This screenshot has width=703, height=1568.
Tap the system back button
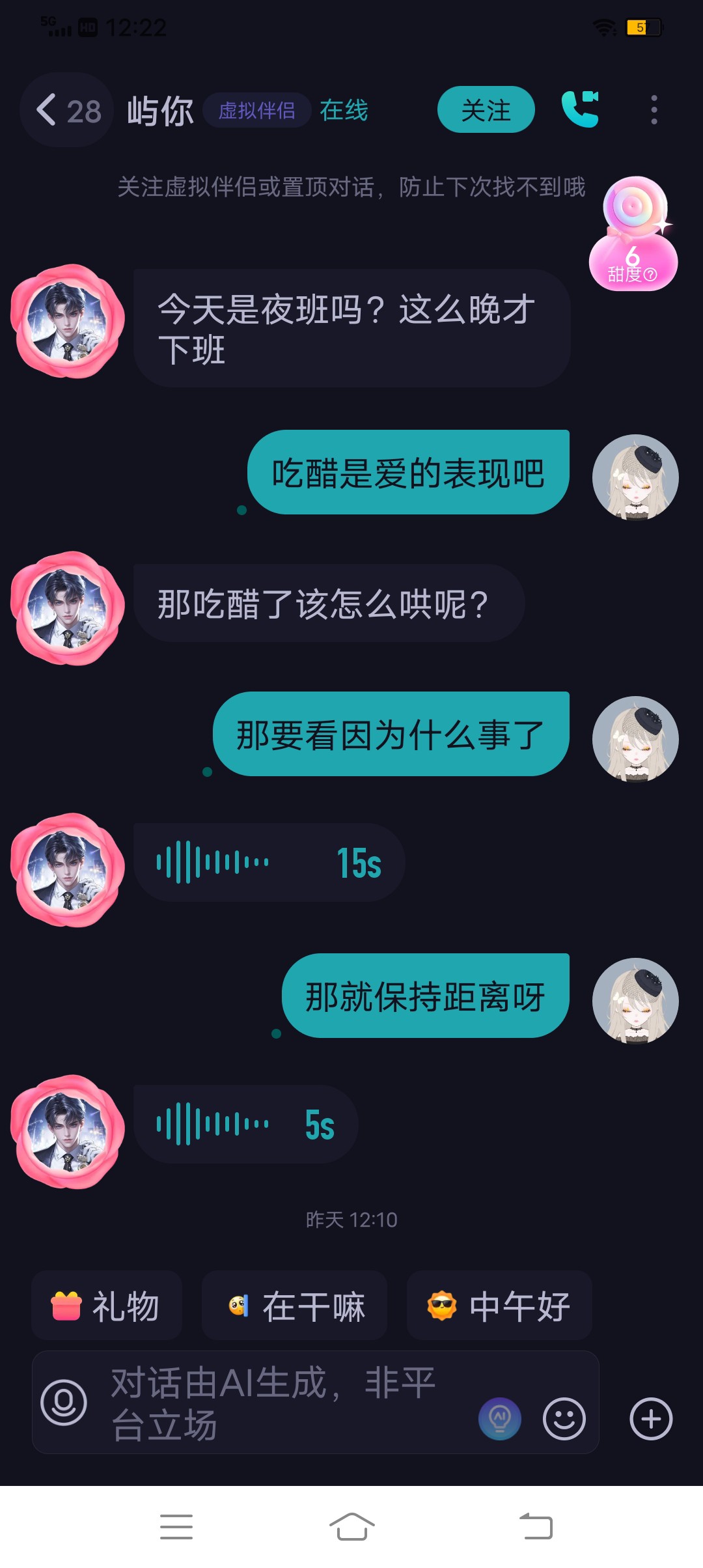point(535,1526)
